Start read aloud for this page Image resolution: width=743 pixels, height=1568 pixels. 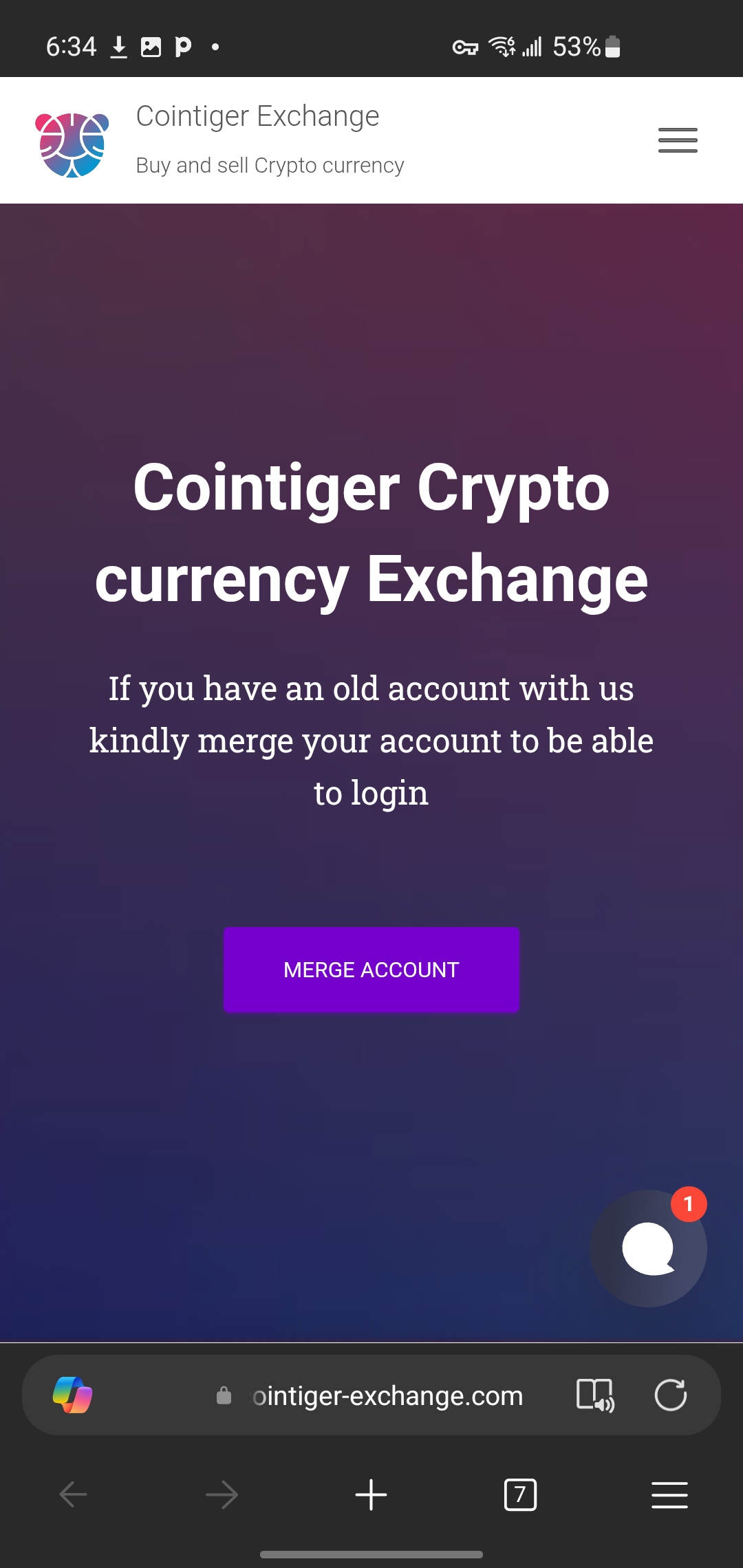(x=595, y=1395)
